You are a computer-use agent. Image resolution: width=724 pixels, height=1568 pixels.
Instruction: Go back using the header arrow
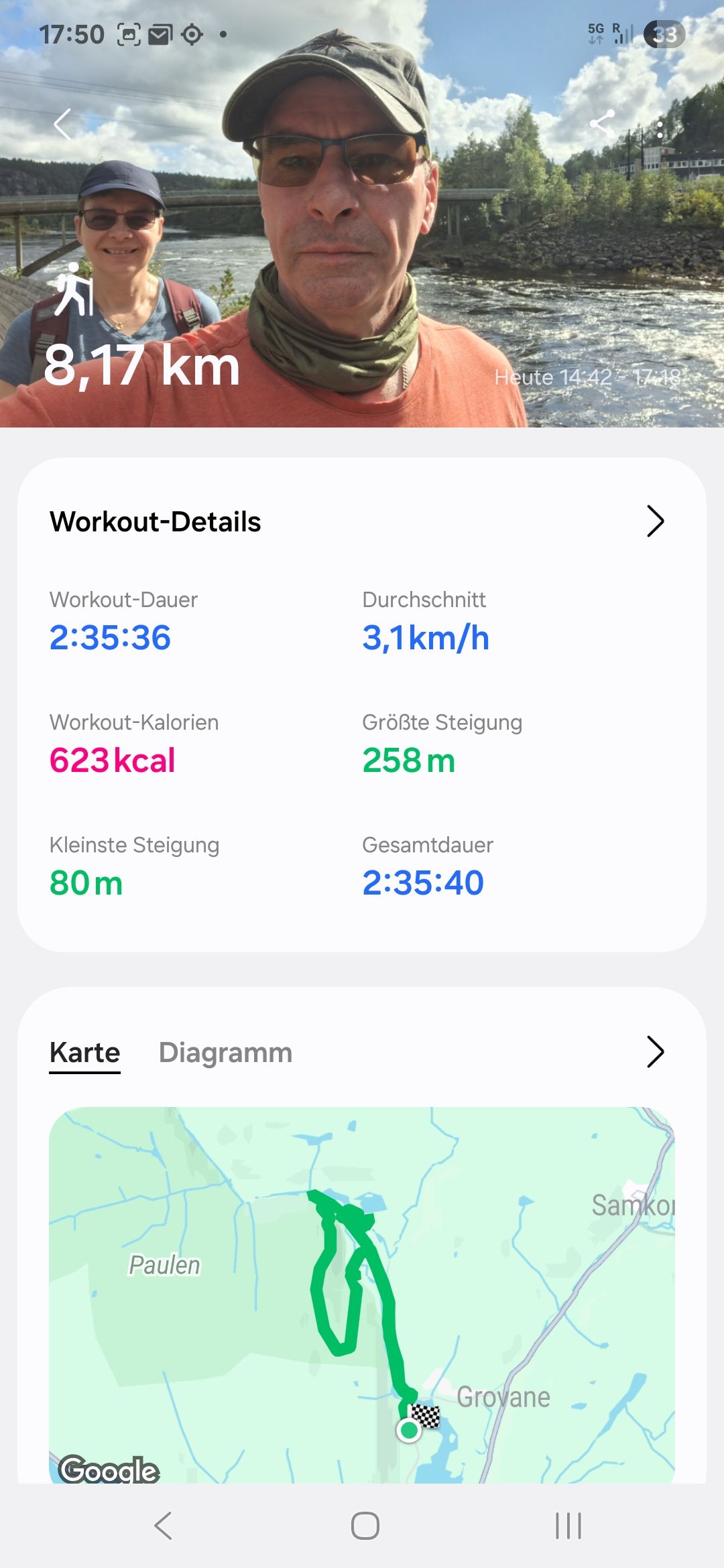(63, 124)
